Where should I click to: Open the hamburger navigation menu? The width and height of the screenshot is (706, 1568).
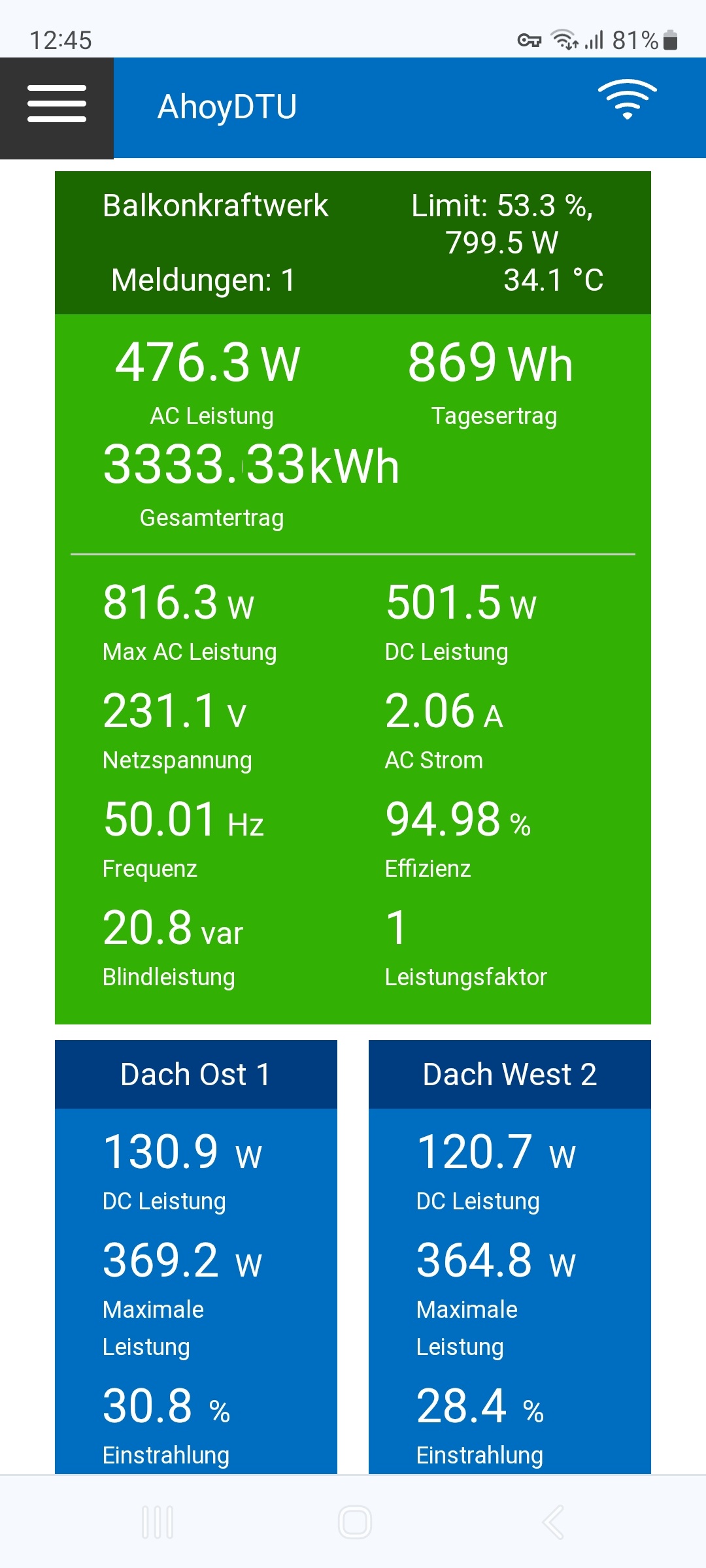[x=57, y=105]
